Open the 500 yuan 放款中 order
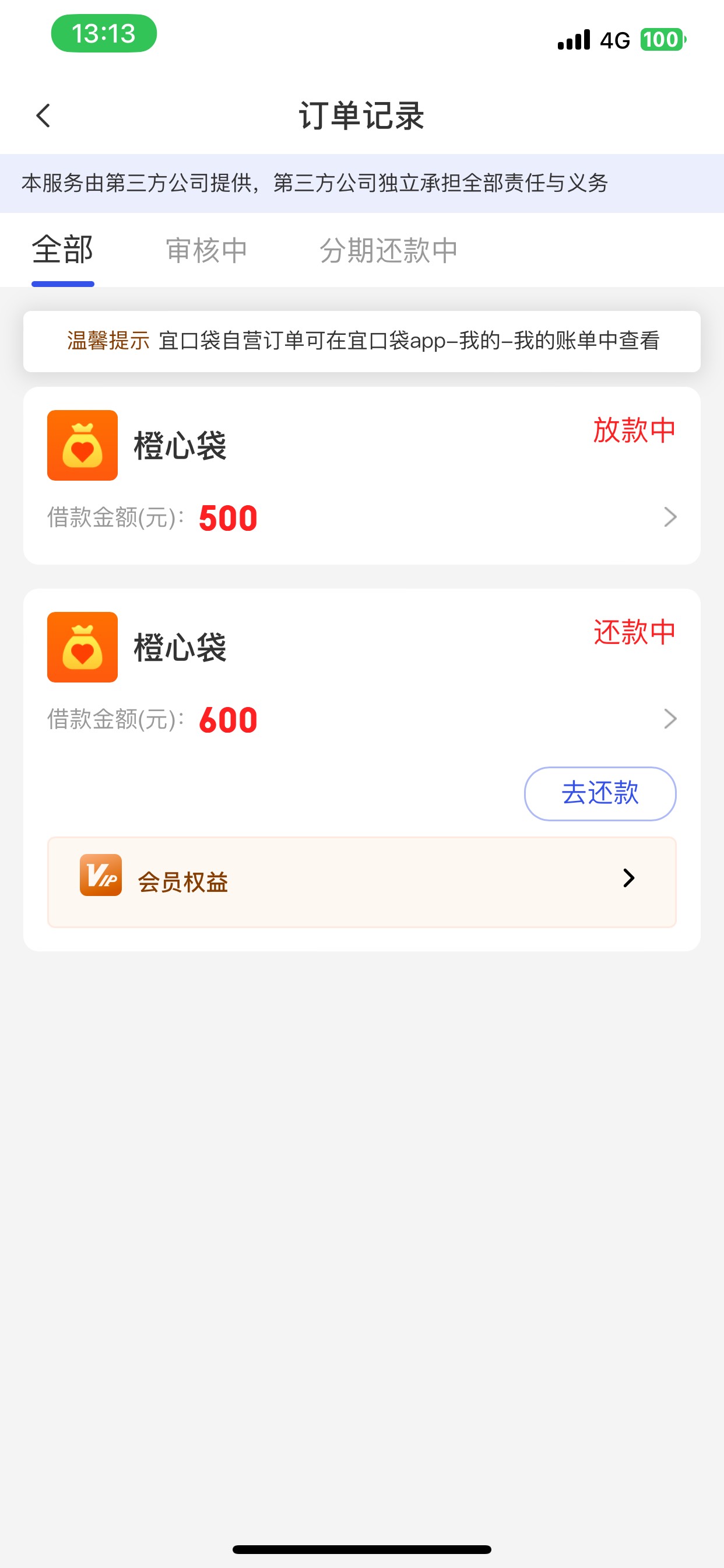The height and width of the screenshot is (1568, 724). (362, 475)
